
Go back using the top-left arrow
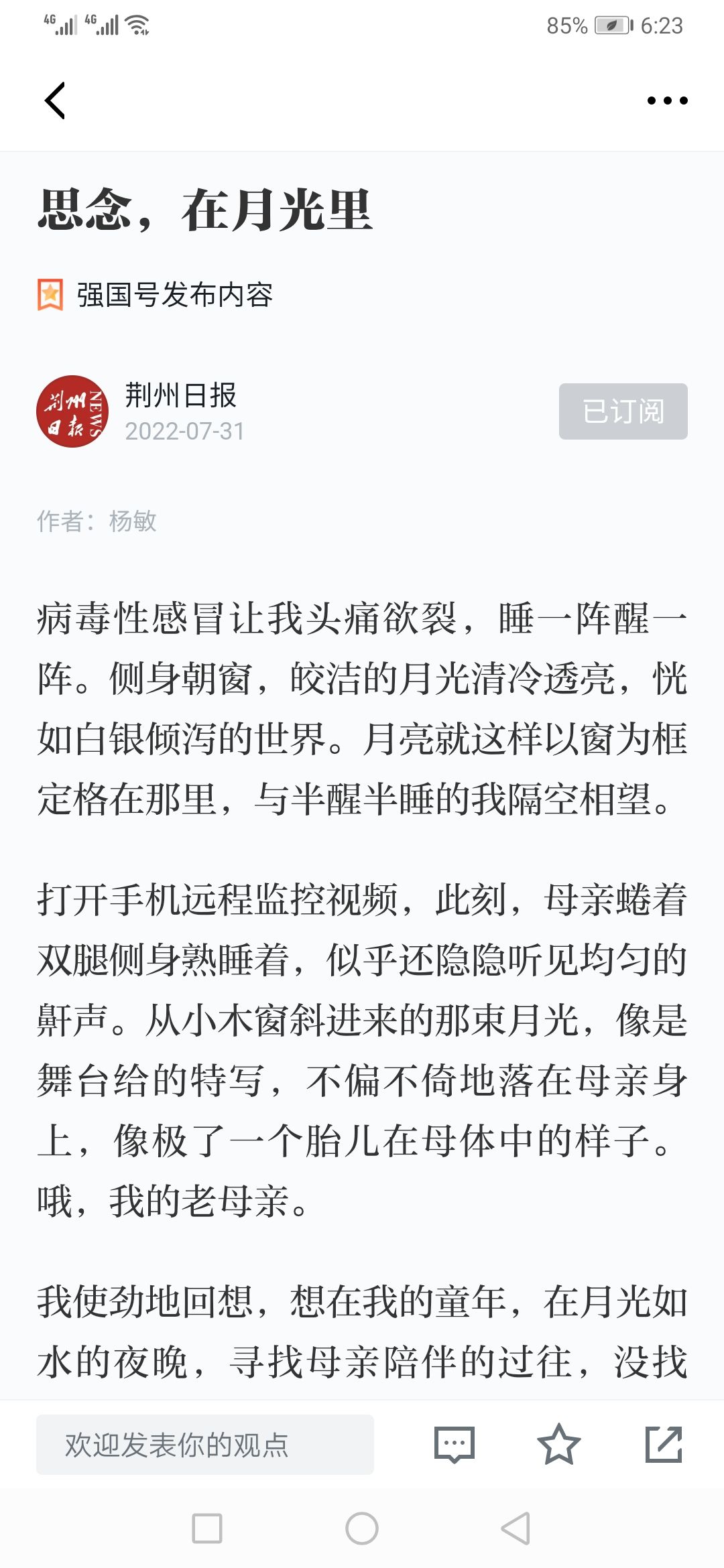(55, 101)
